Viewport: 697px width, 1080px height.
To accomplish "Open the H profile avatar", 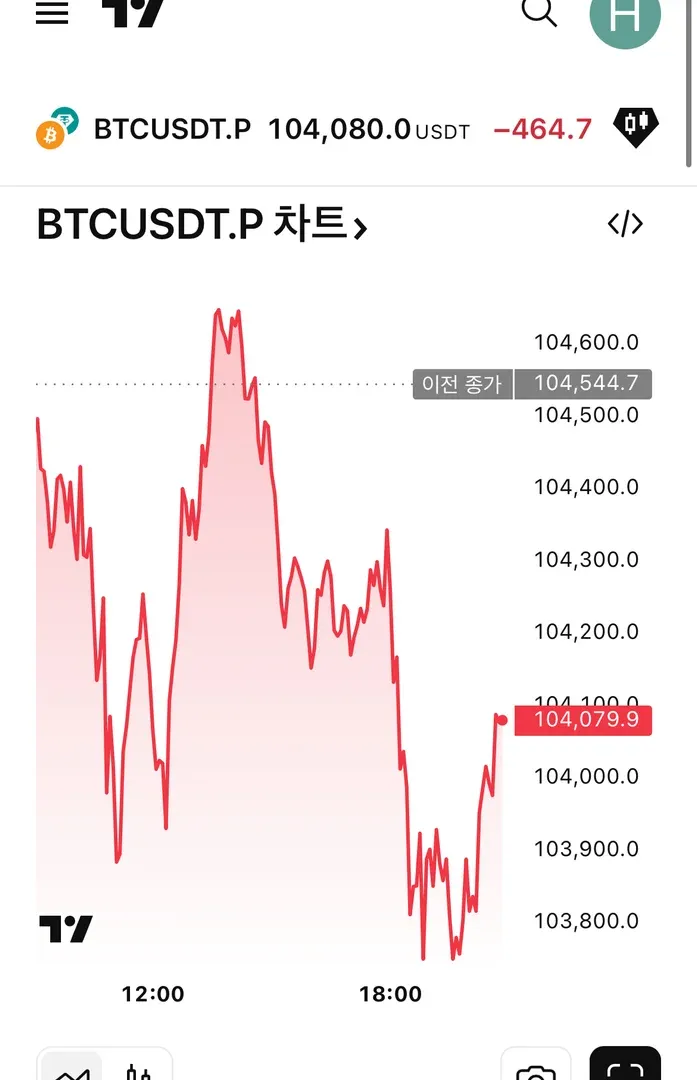I will 625,16.
